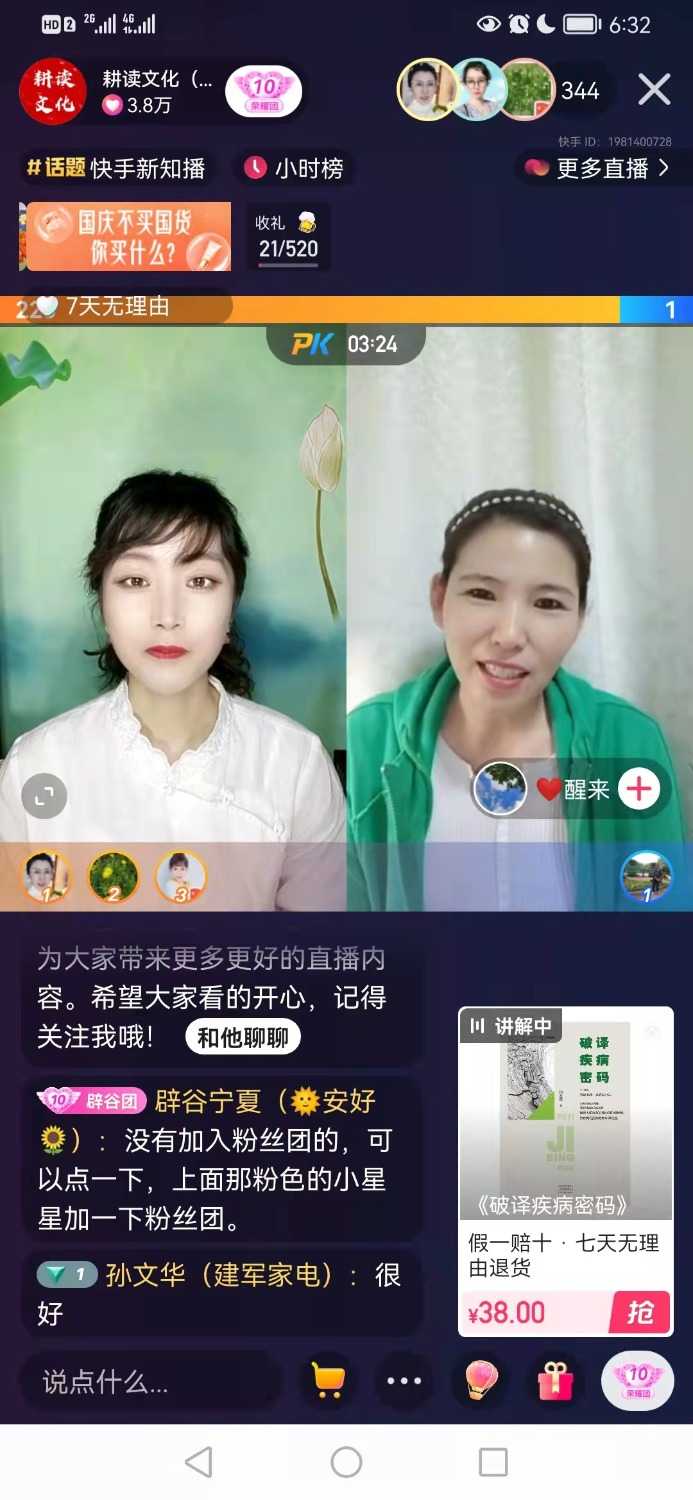Tap the 说点什么 comment field
This screenshot has height=1500, width=693.
click(x=150, y=1382)
